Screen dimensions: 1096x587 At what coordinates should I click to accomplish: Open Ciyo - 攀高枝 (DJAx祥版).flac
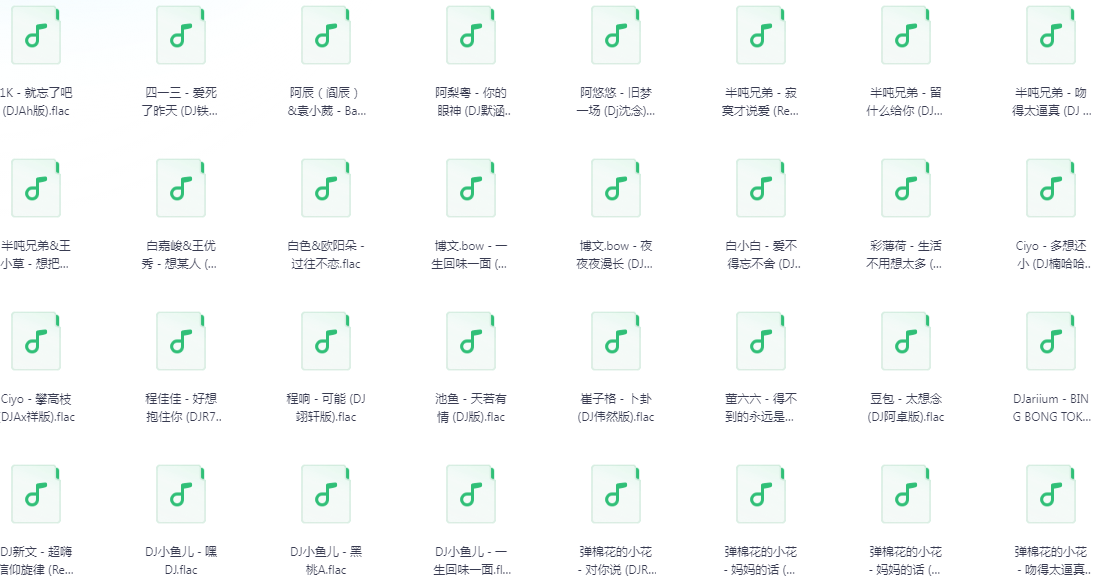[x=36, y=342]
